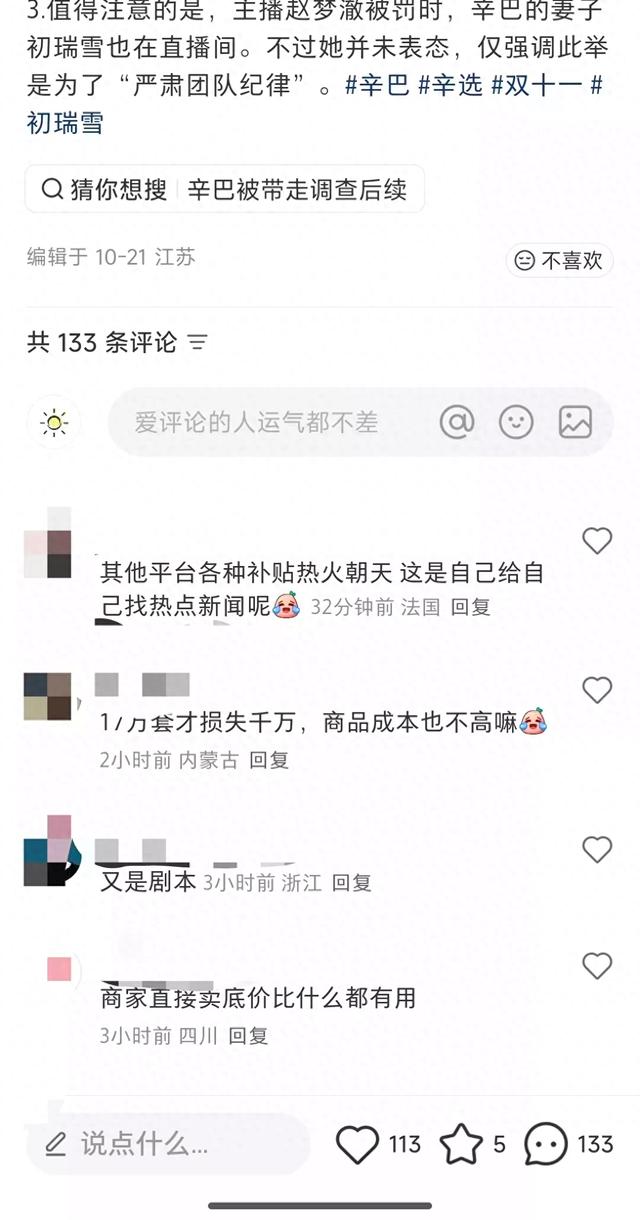640x1220 pixels.
Task: Attach an image to your comment
Action: (x=575, y=423)
